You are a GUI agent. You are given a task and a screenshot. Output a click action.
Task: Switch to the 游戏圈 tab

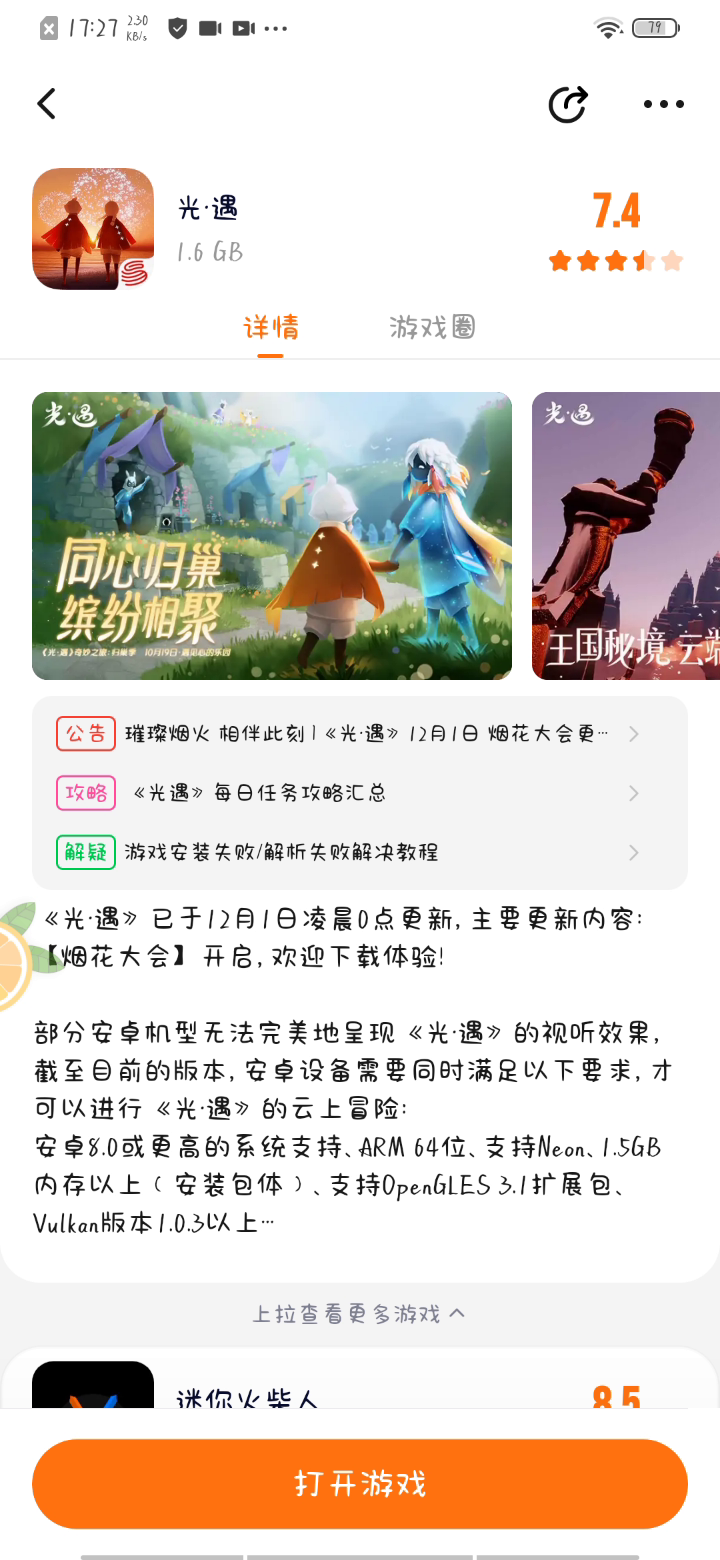point(432,327)
